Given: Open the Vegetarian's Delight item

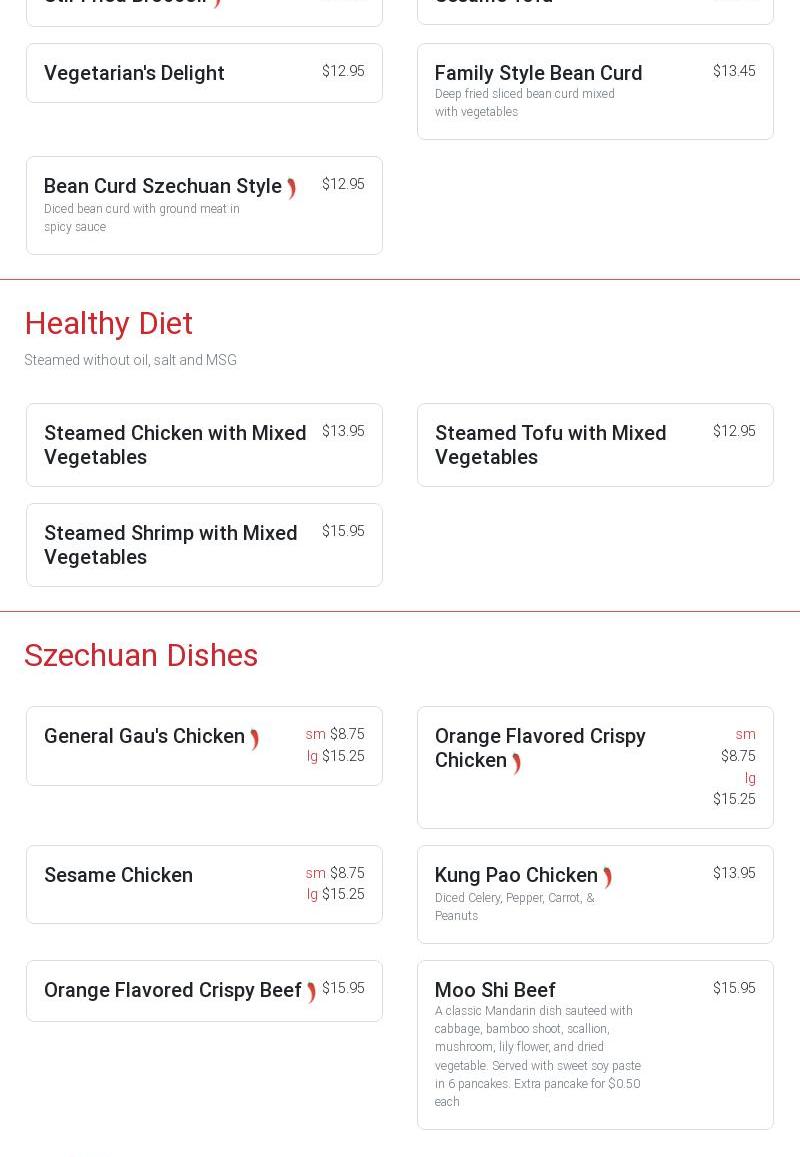Looking at the screenshot, I should click(x=204, y=73).
